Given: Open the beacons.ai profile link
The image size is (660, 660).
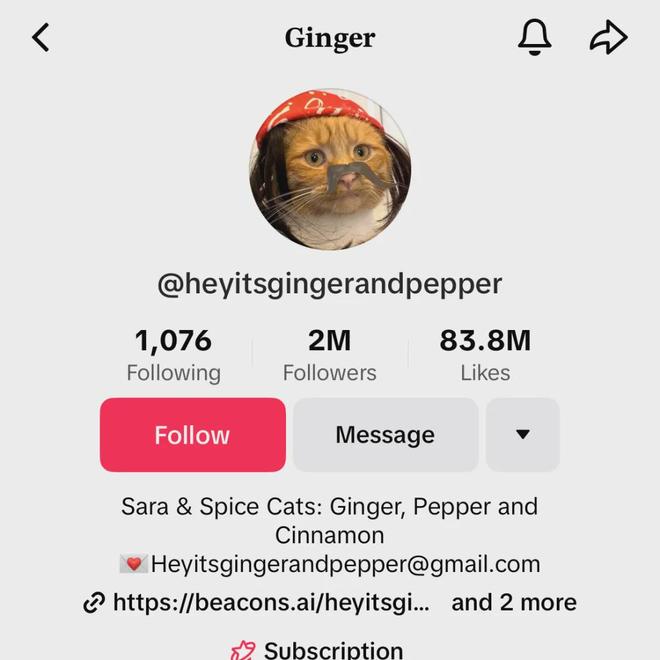Looking at the screenshot, I should pos(270,602).
